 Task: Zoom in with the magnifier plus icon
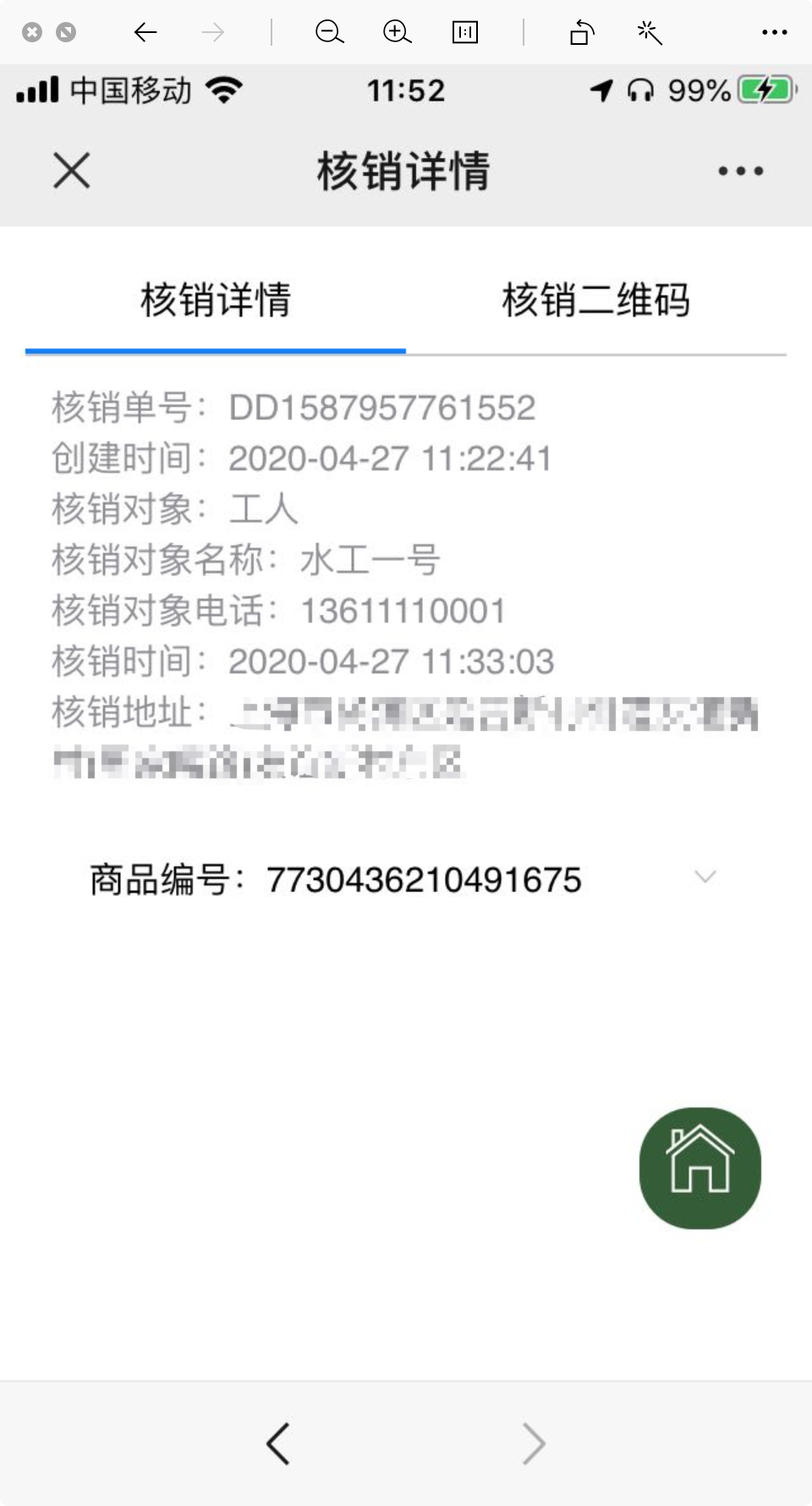(397, 32)
